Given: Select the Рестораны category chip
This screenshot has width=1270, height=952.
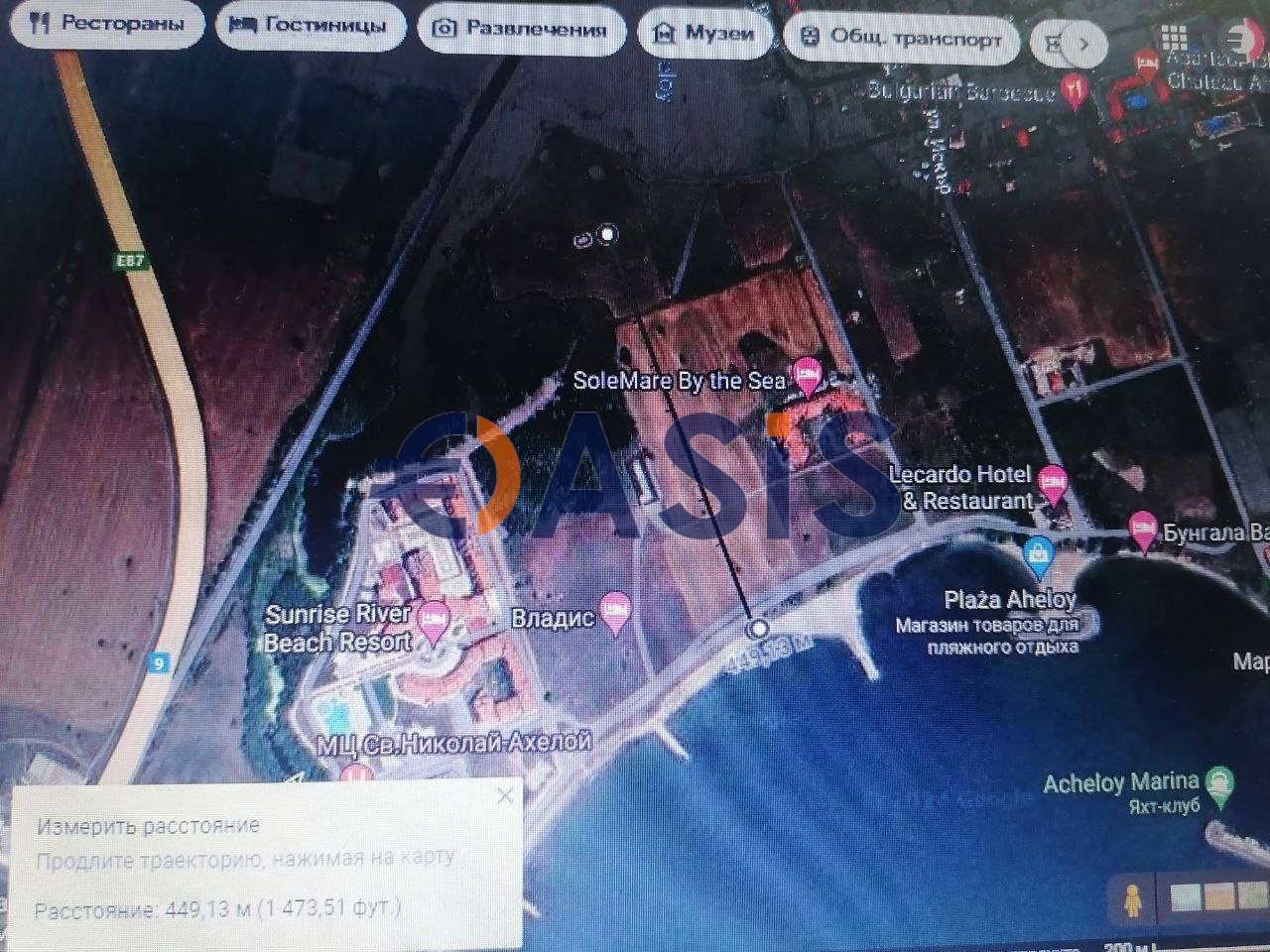Looking at the screenshot, I should (x=105, y=25).
